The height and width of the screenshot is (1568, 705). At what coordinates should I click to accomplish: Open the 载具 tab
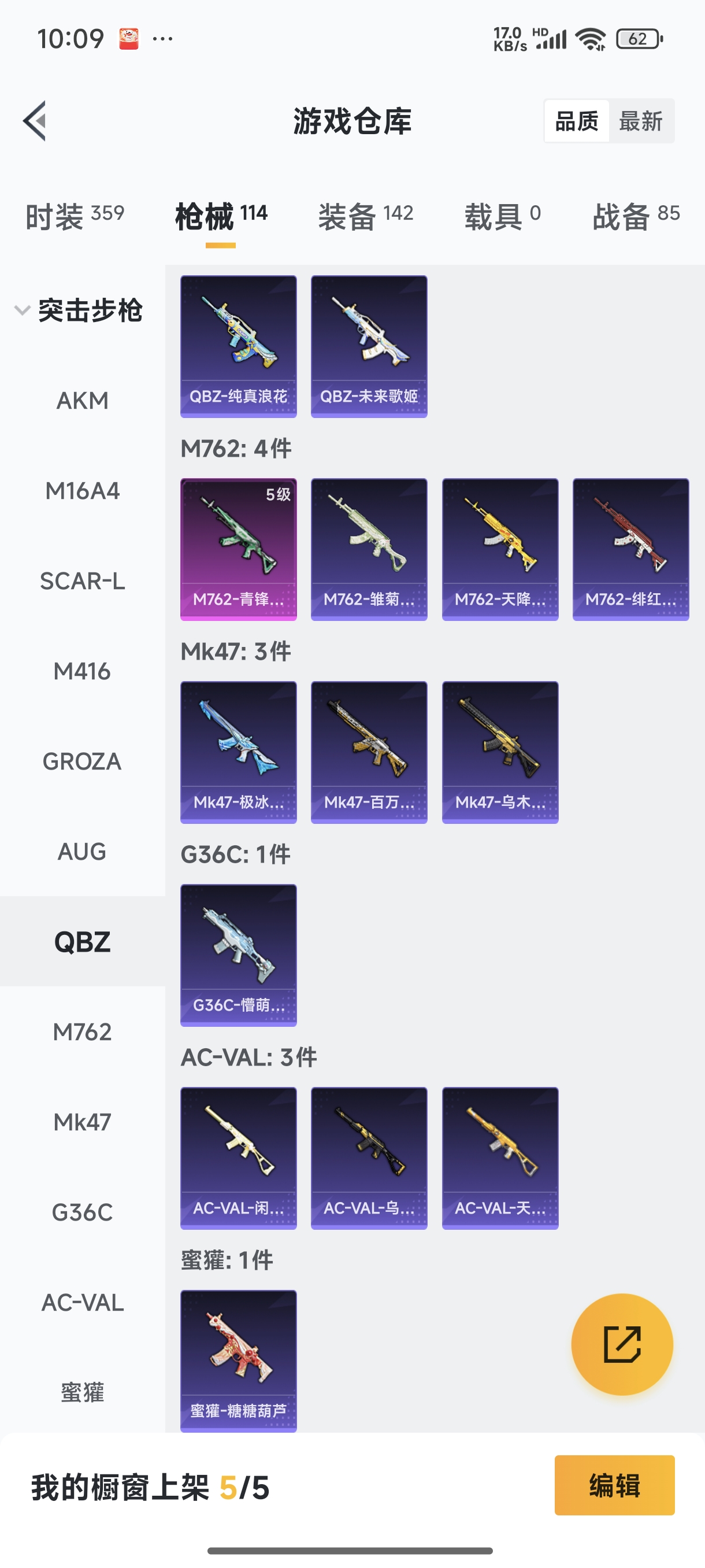pos(502,216)
